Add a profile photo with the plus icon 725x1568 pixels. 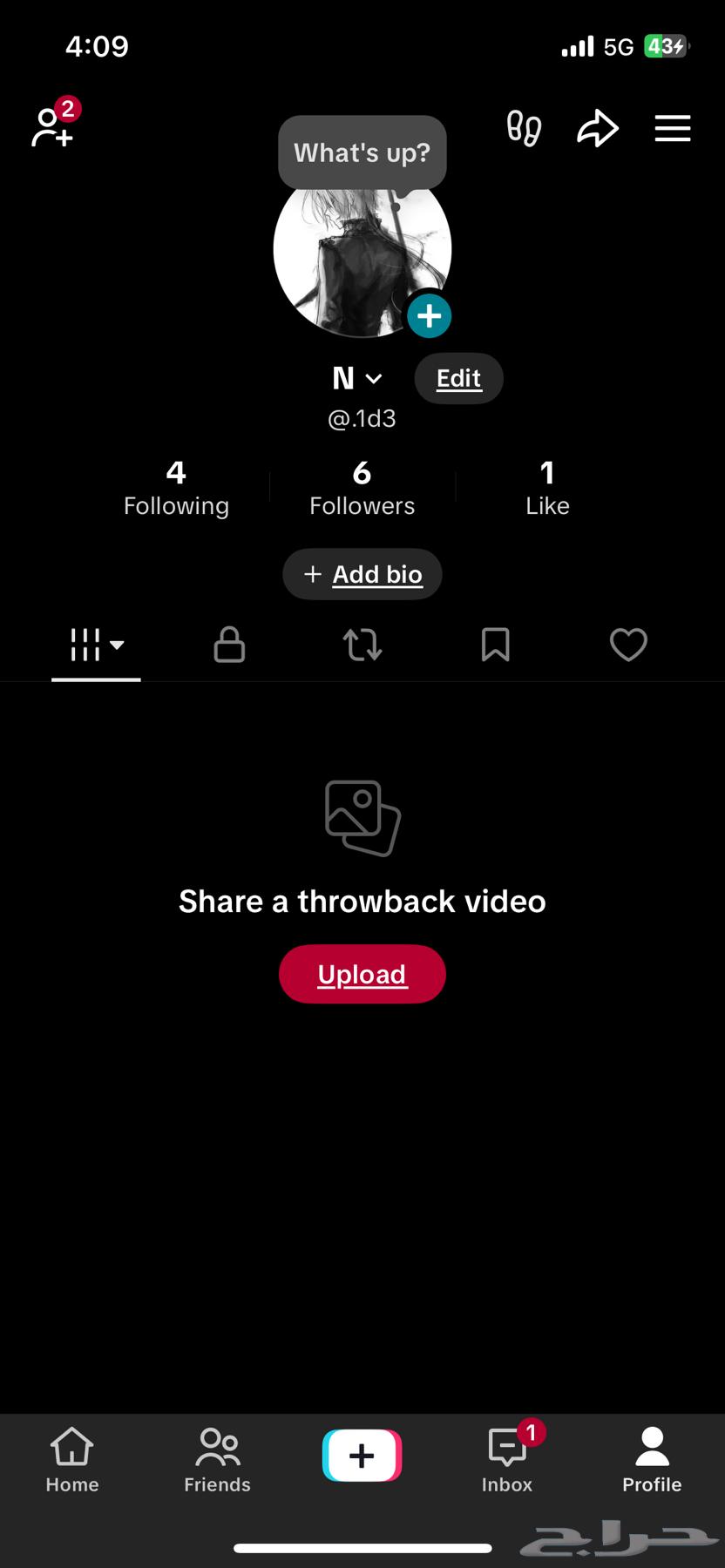(429, 315)
